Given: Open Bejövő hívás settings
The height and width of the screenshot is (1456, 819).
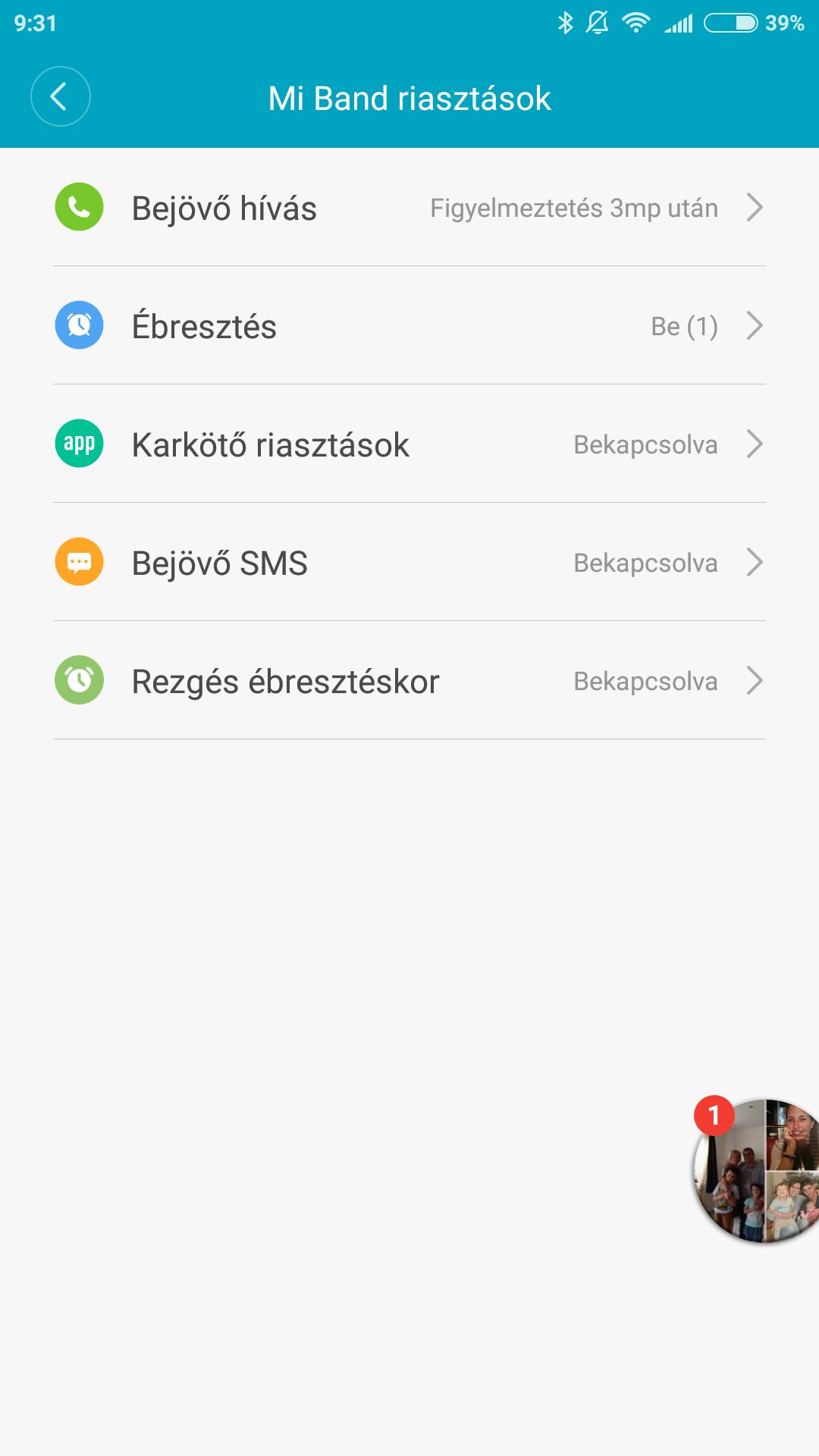Looking at the screenshot, I should pyautogui.click(x=409, y=207).
